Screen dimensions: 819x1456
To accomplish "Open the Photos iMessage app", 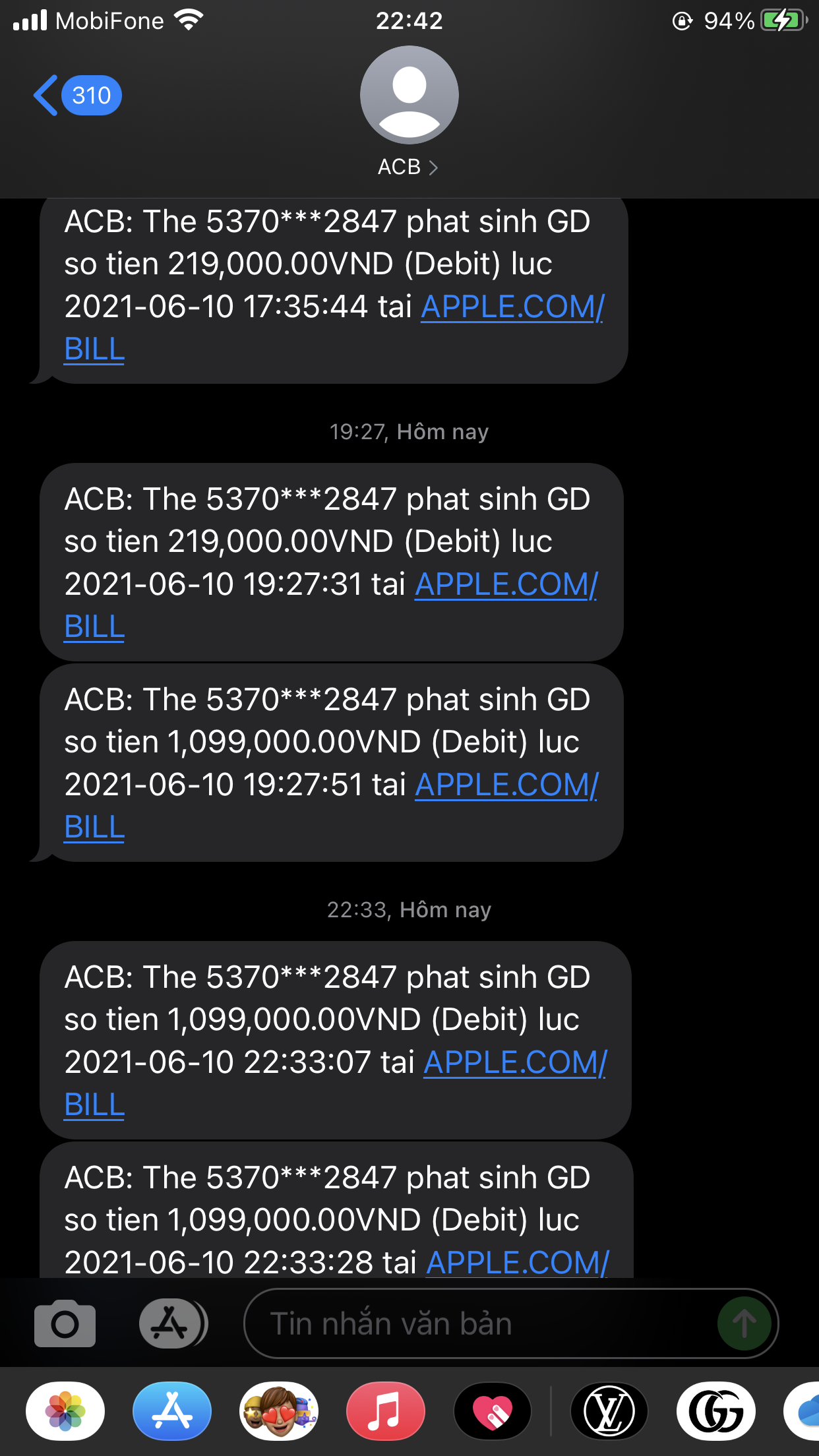I will tap(65, 1411).
